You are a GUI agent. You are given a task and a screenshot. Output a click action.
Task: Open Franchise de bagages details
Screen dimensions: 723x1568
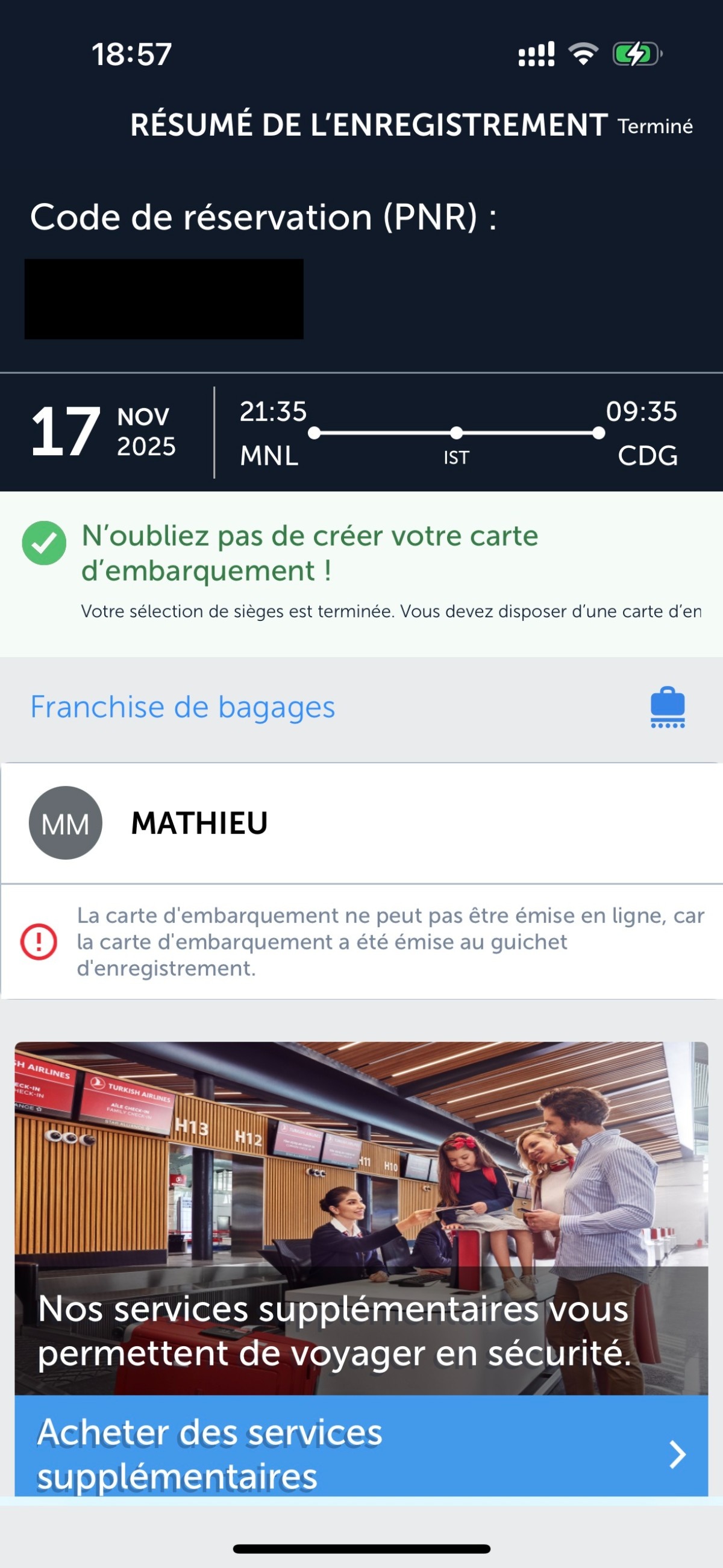pyautogui.click(x=183, y=707)
